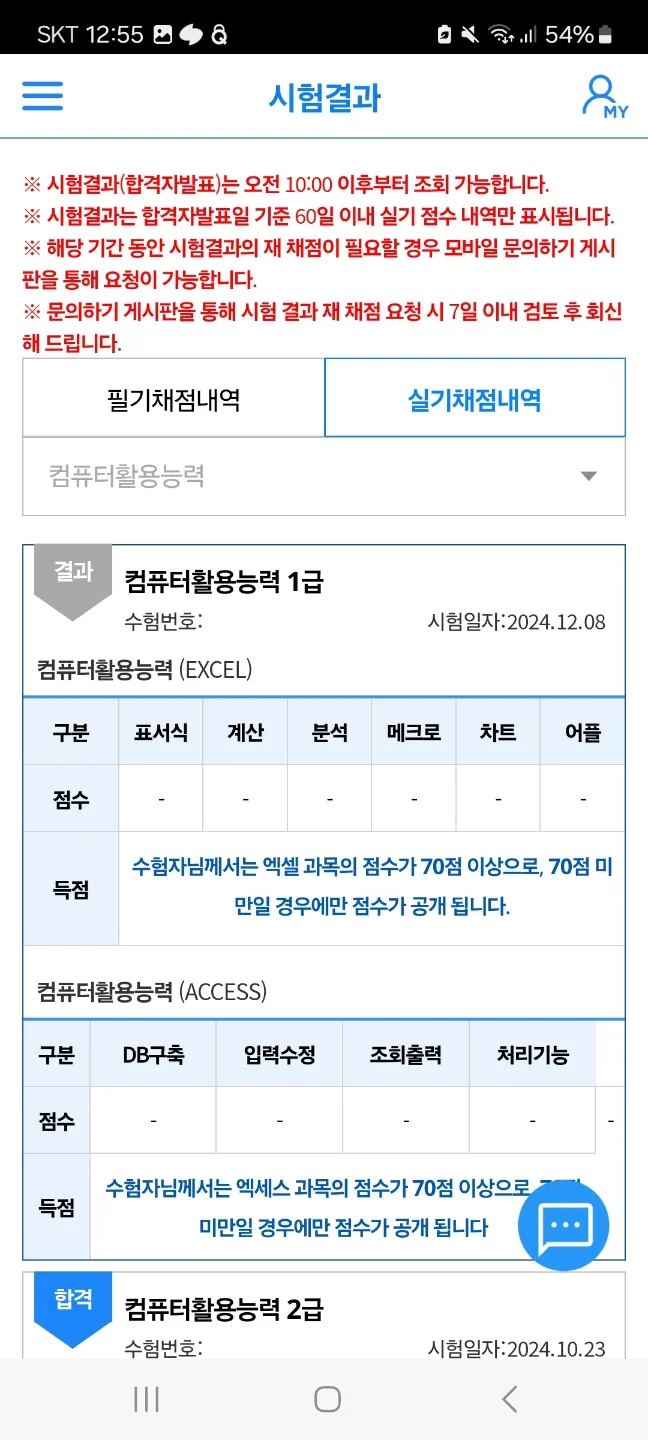648x1440 pixels.
Task: Go to the system home screen
Action: tap(327, 1398)
